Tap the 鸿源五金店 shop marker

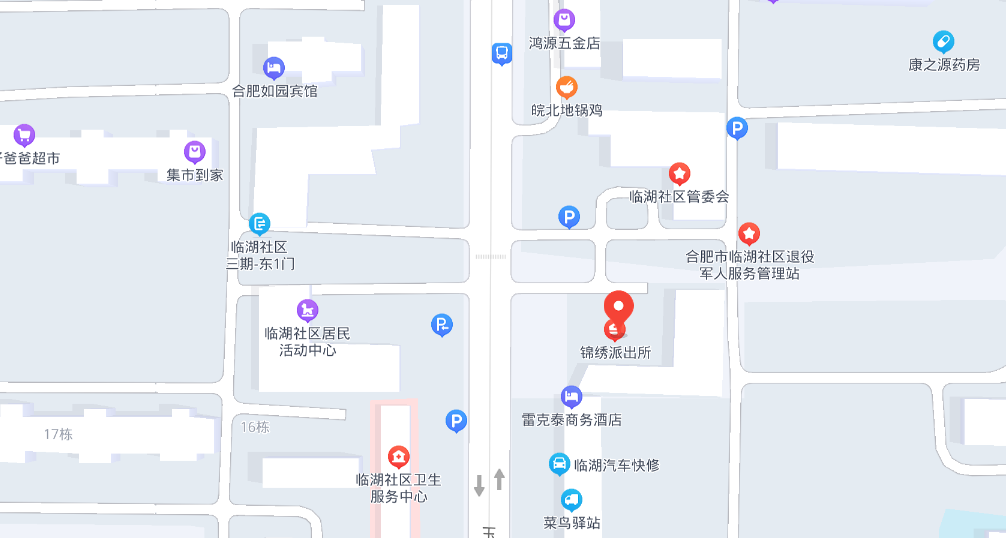point(564,20)
